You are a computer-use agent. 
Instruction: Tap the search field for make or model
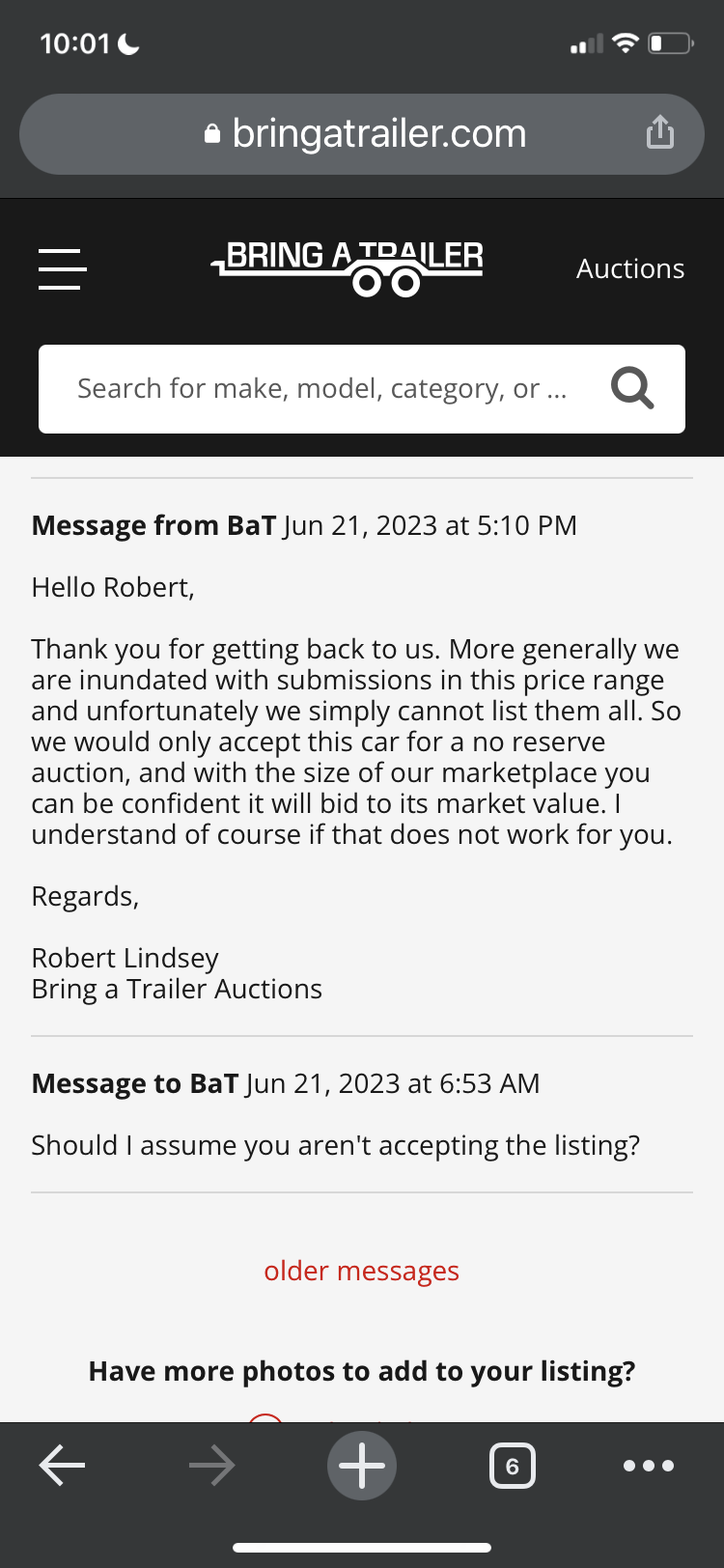point(323,389)
